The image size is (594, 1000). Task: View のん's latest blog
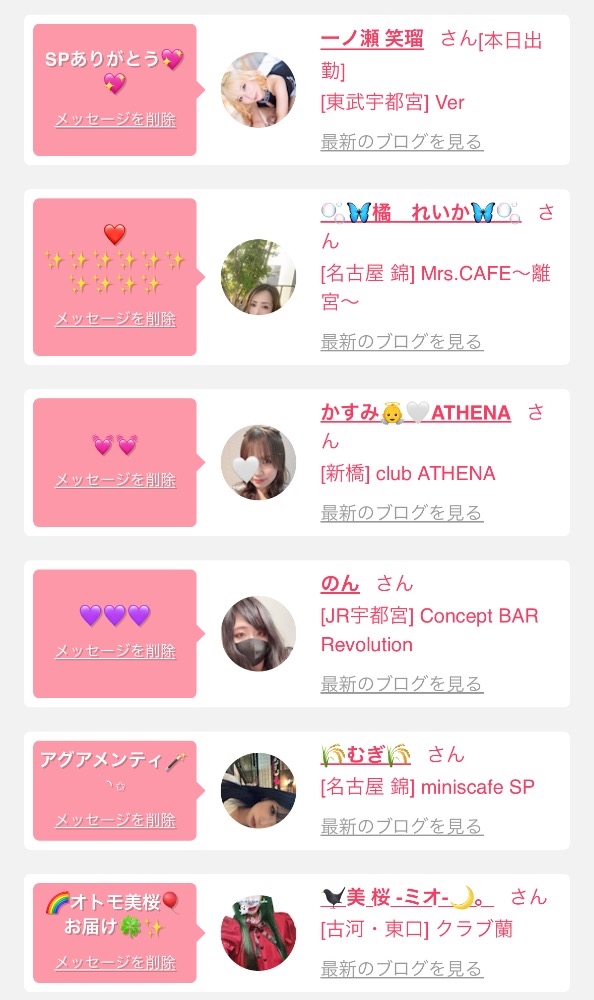(x=401, y=684)
